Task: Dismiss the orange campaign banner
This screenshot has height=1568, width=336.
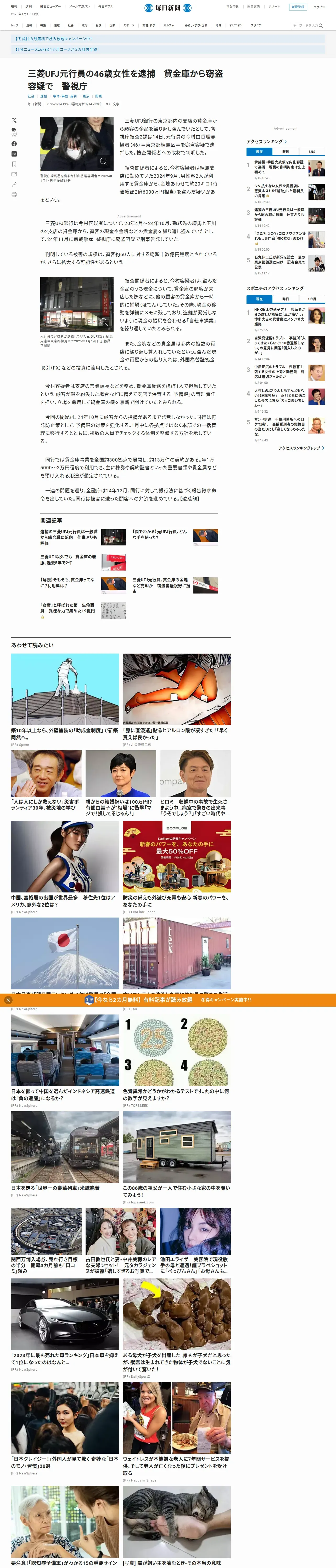Action: pyautogui.click(x=8, y=1000)
